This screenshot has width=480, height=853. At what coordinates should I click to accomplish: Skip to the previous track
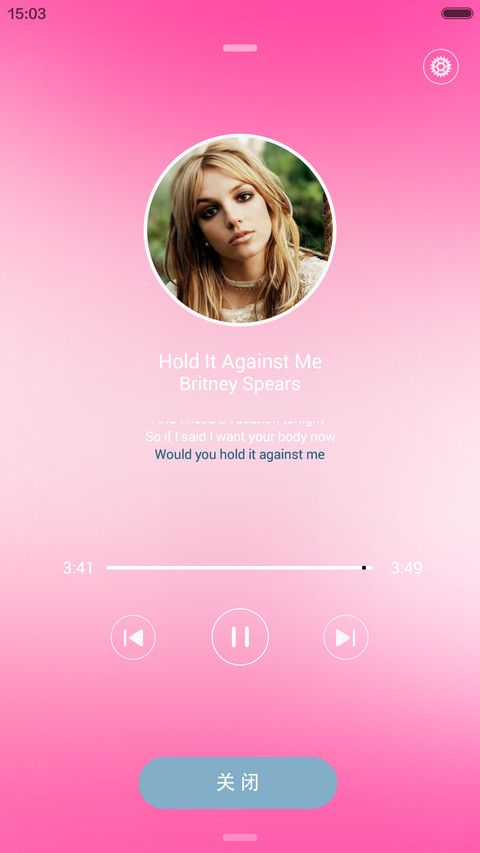[x=133, y=637]
